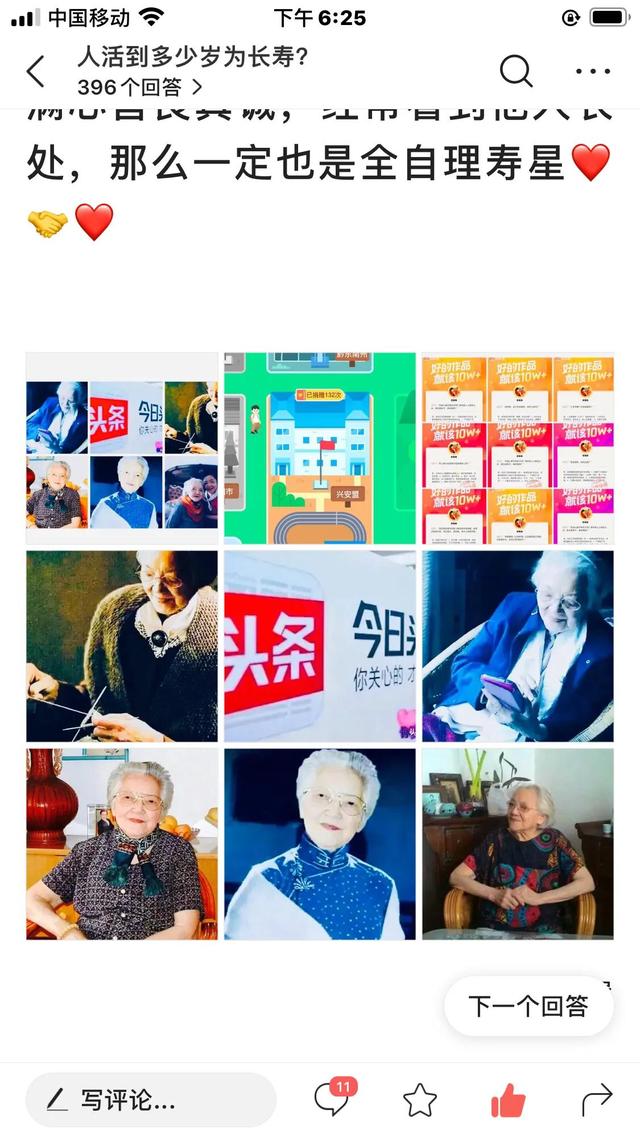Share this answer
Screen dimensions: 640x1138
click(x=596, y=1101)
